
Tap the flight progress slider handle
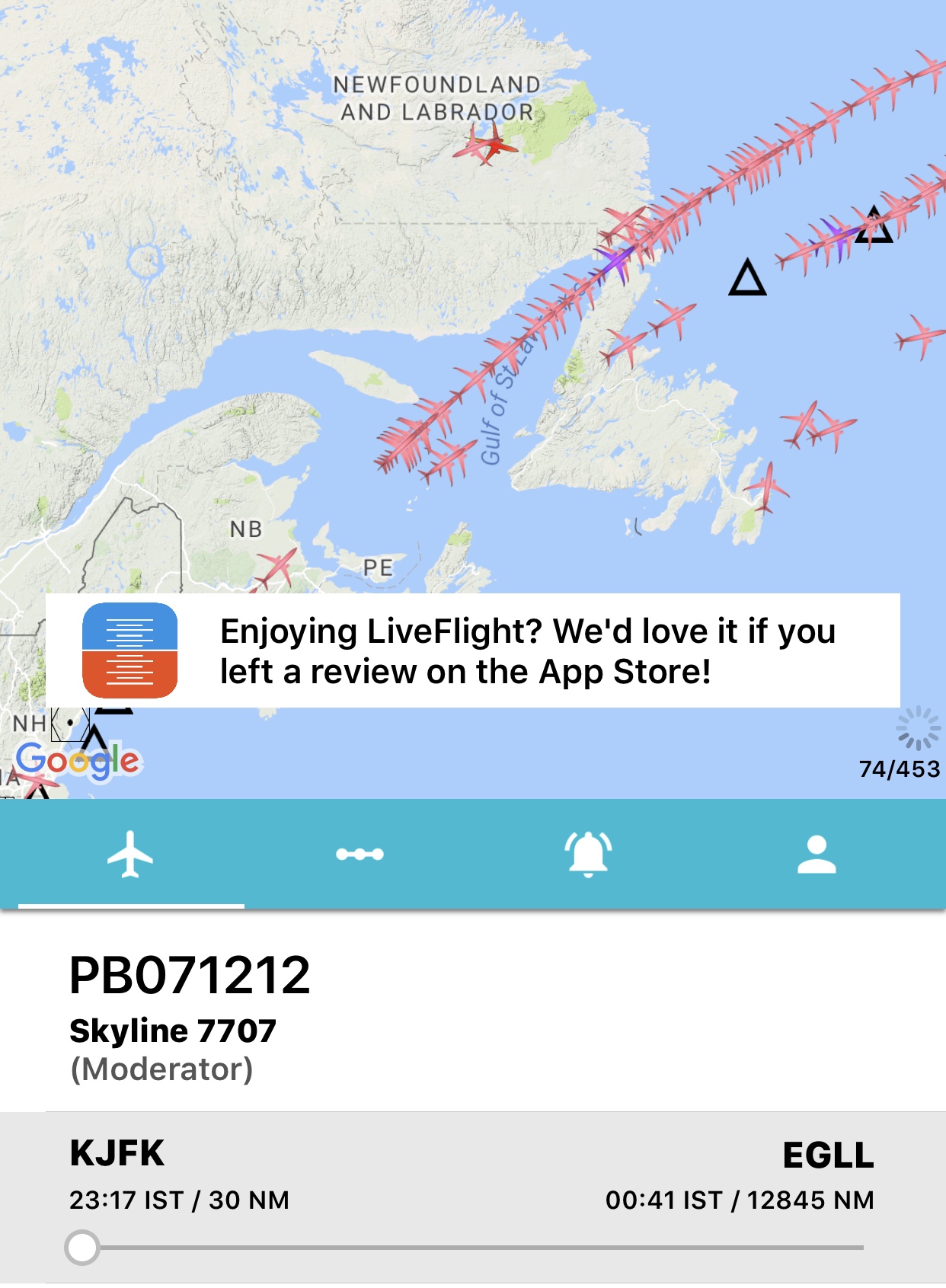[x=82, y=1247]
